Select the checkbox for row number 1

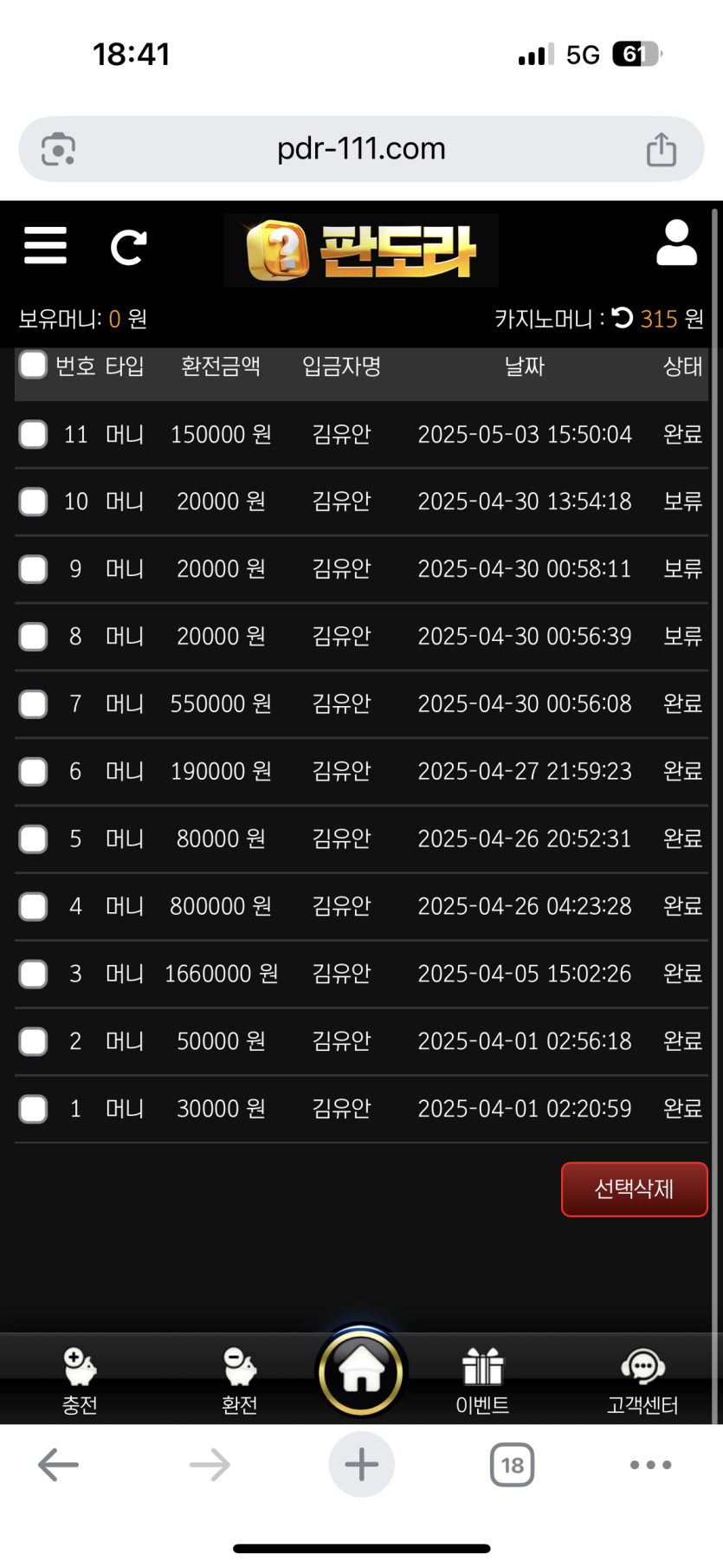click(x=33, y=1109)
